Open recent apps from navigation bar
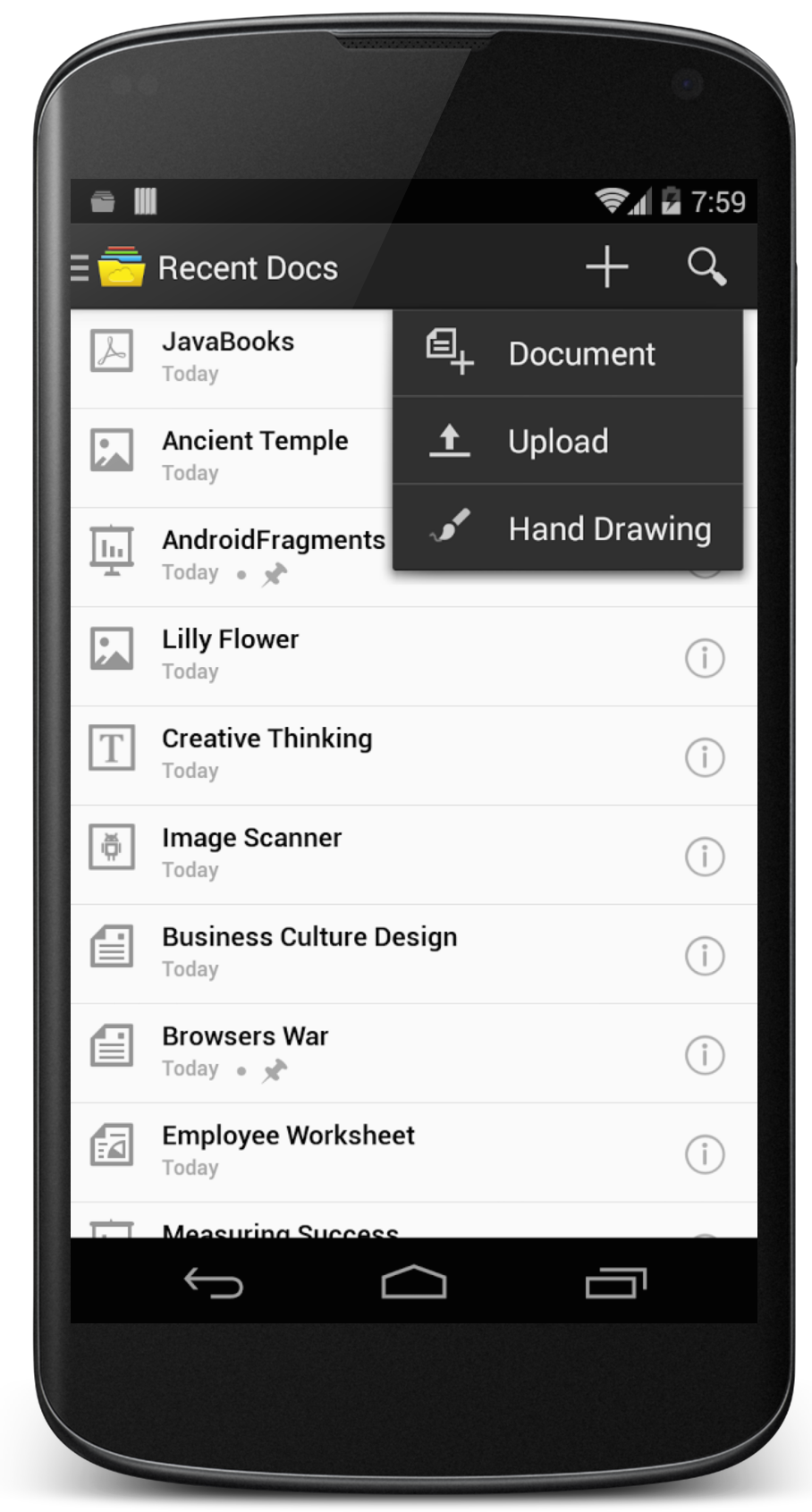This screenshot has height=1512, width=812. click(615, 1283)
